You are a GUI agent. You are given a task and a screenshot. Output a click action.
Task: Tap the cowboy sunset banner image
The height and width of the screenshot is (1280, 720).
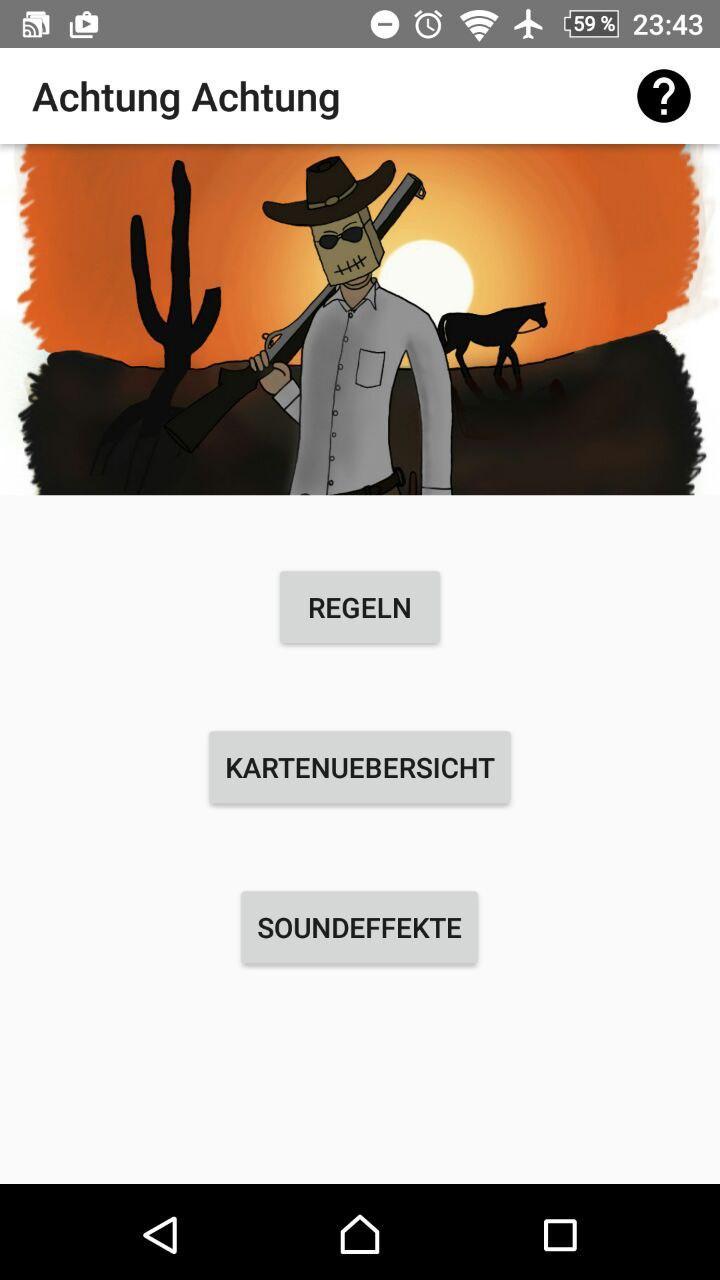click(x=360, y=318)
